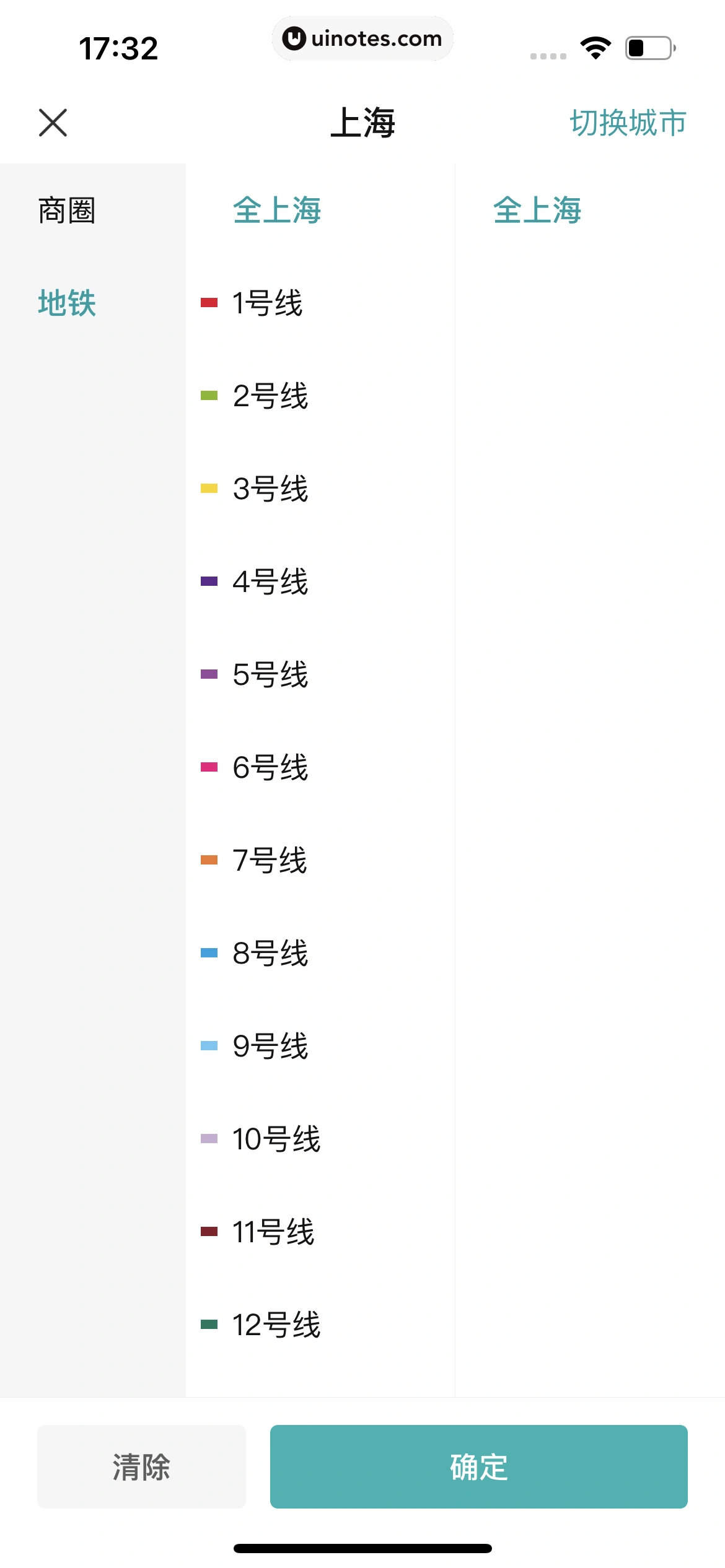Tap metro 5号线

click(320, 674)
